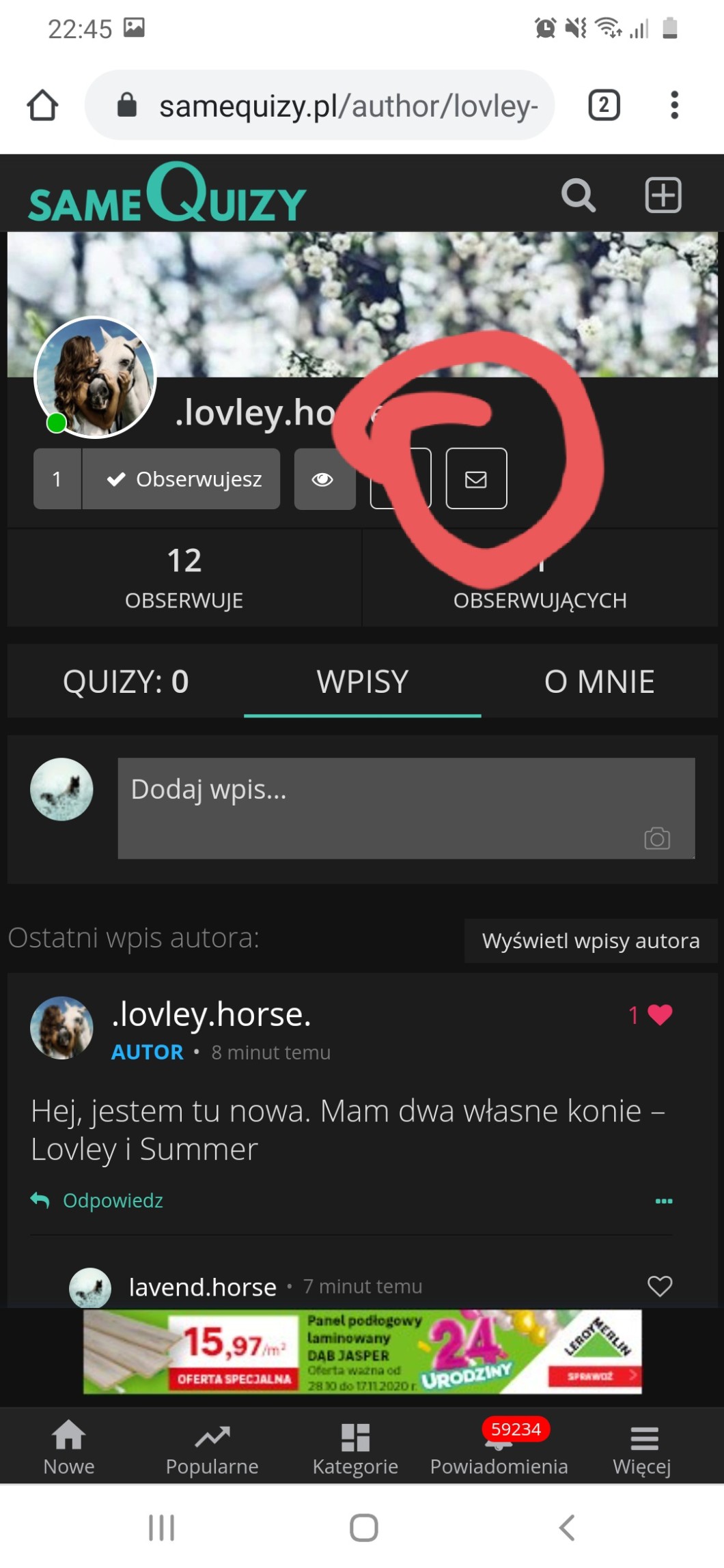The image size is (724, 1568).
Task: Like the post by .lovley.horse.
Action: 659,1015
